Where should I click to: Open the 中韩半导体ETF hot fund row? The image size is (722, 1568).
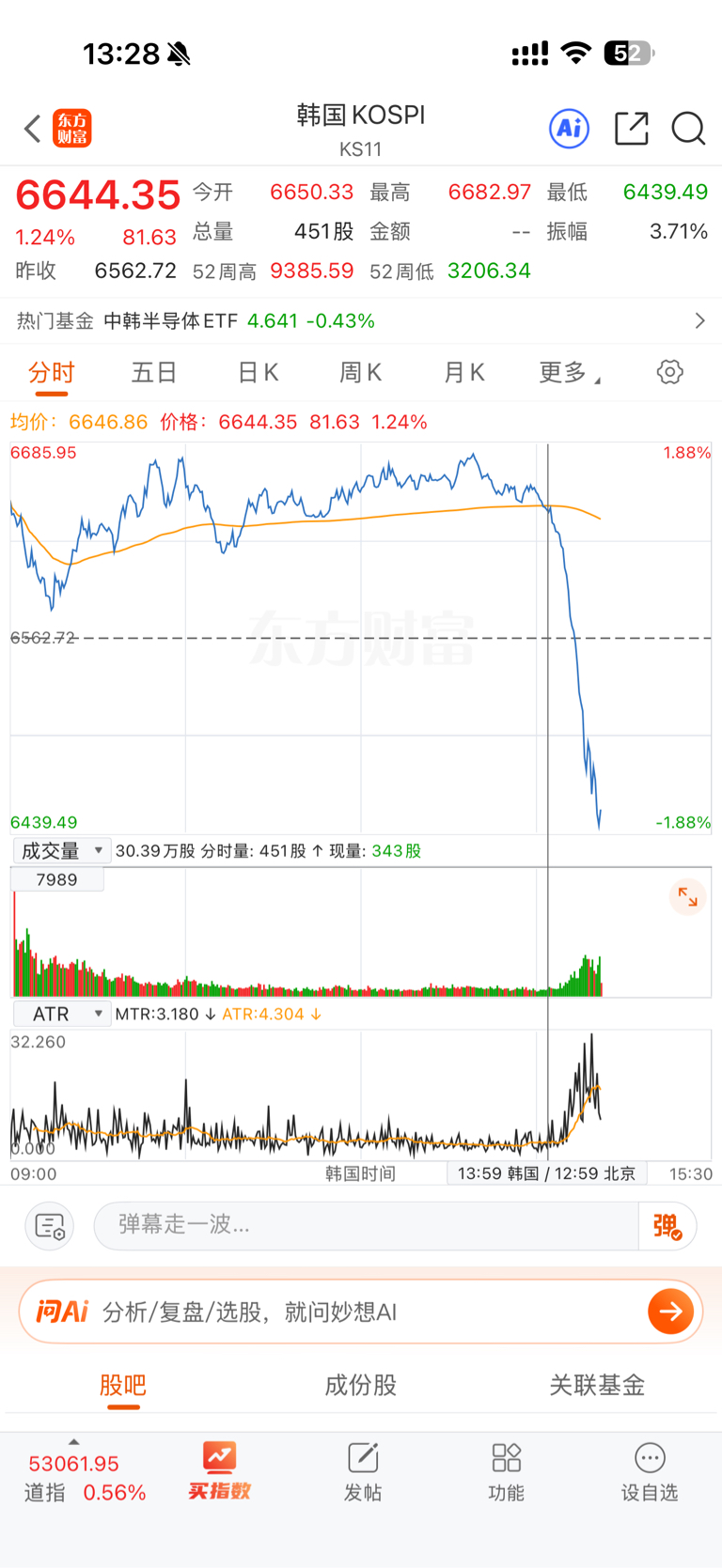click(361, 321)
